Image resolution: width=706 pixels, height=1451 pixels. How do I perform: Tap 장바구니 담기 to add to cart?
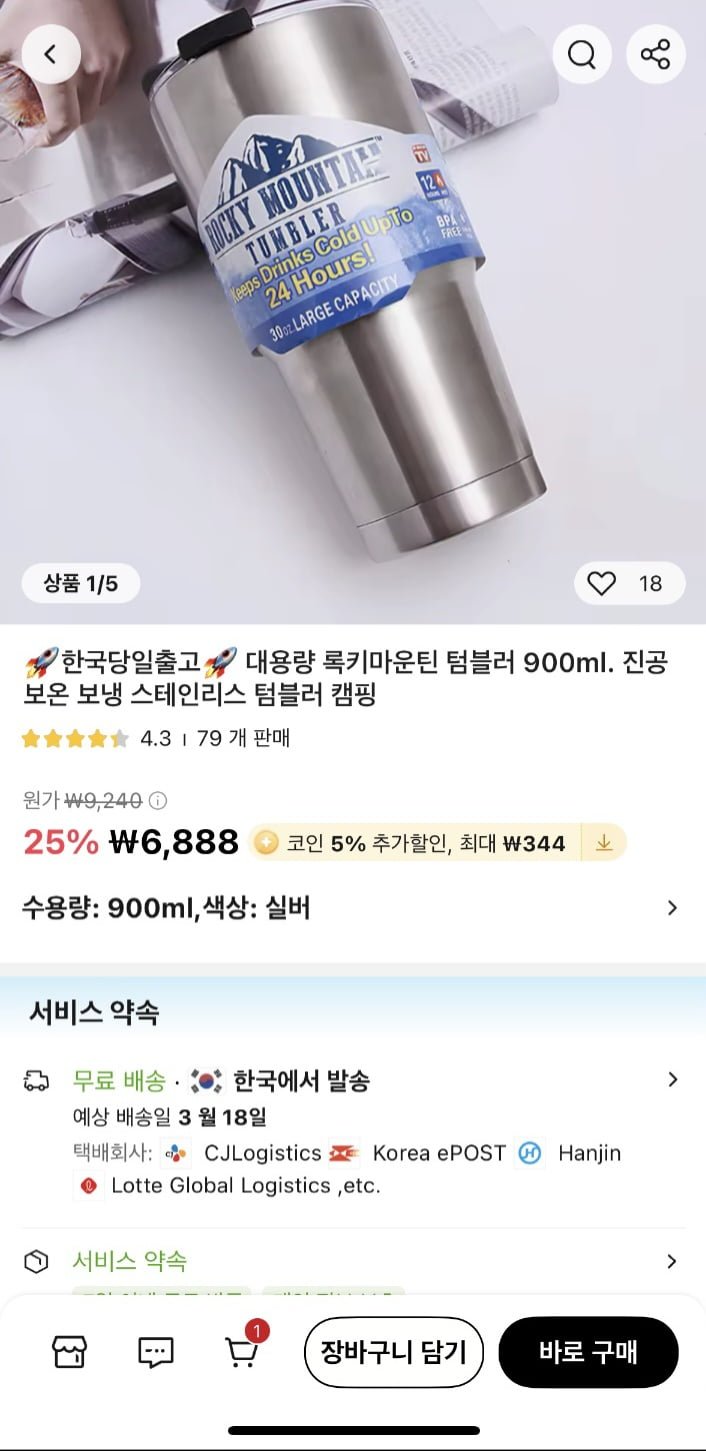(394, 1352)
